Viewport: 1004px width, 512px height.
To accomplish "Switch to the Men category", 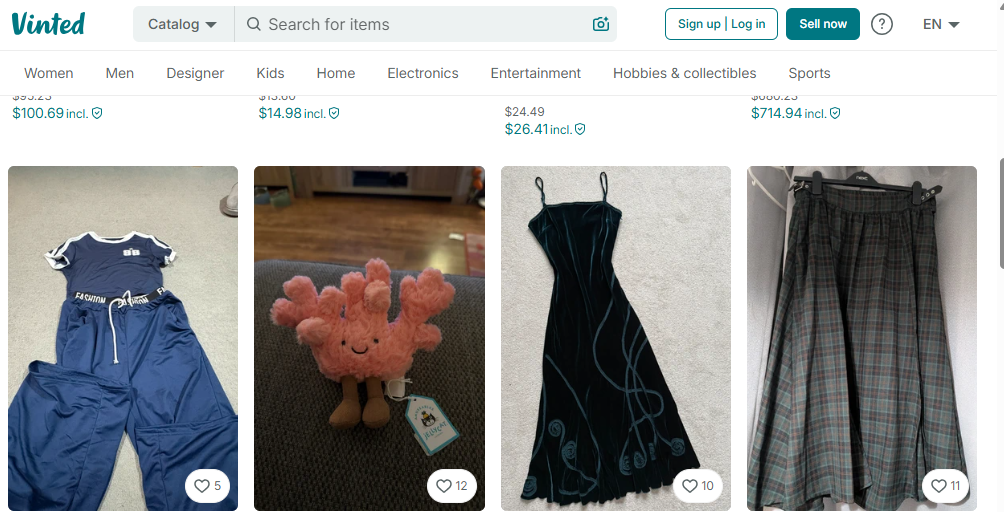I will click(x=120, y=73).
